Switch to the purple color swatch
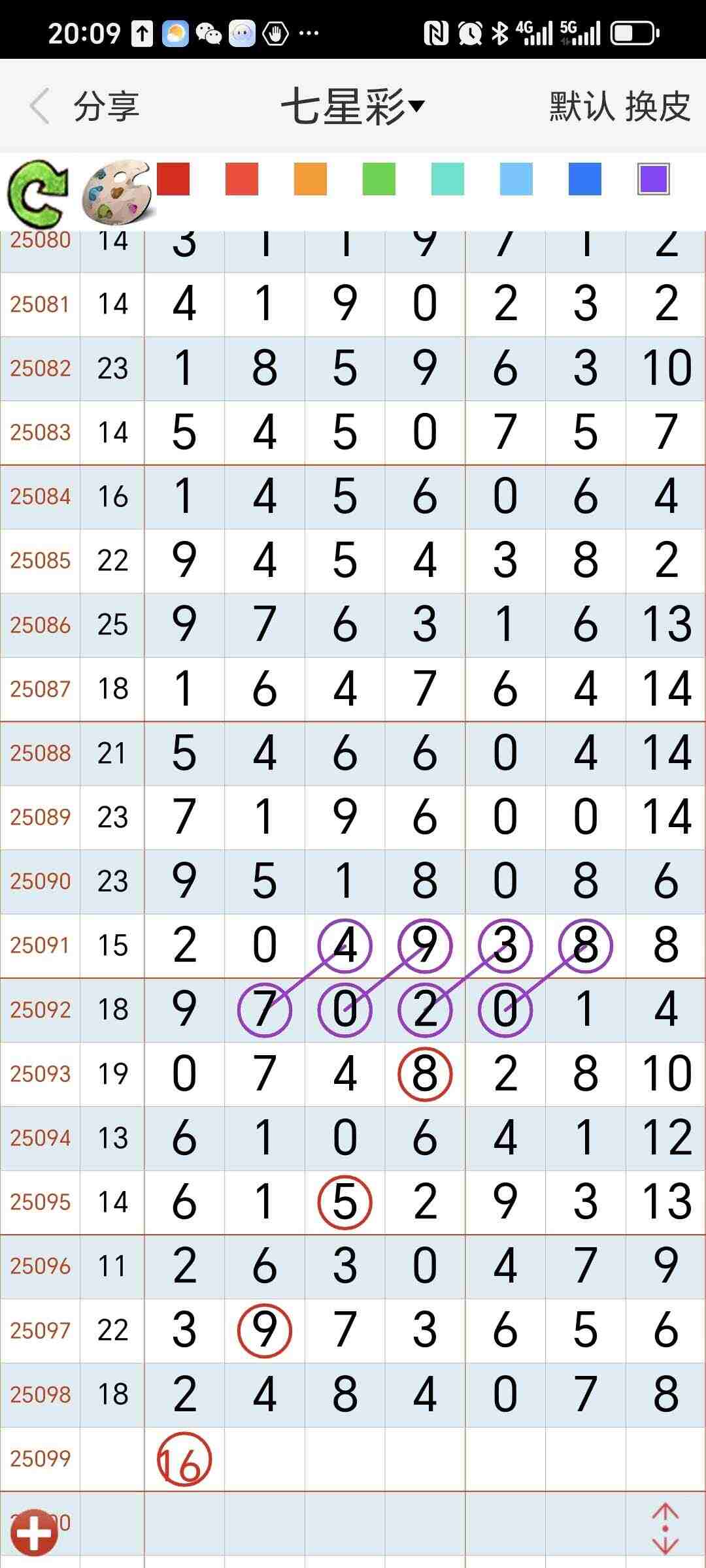The image size is (706, 1568). (x=654, y=179)
